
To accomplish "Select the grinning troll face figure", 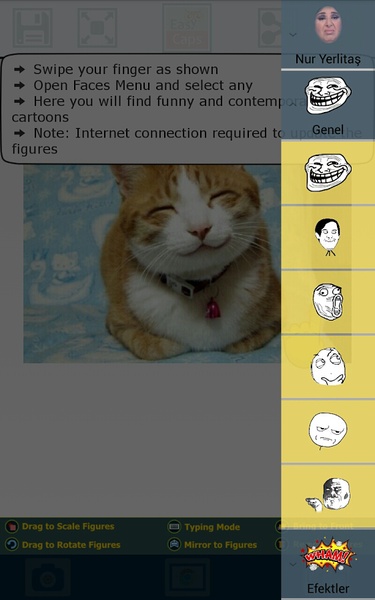I will click(x=328, y=173).
